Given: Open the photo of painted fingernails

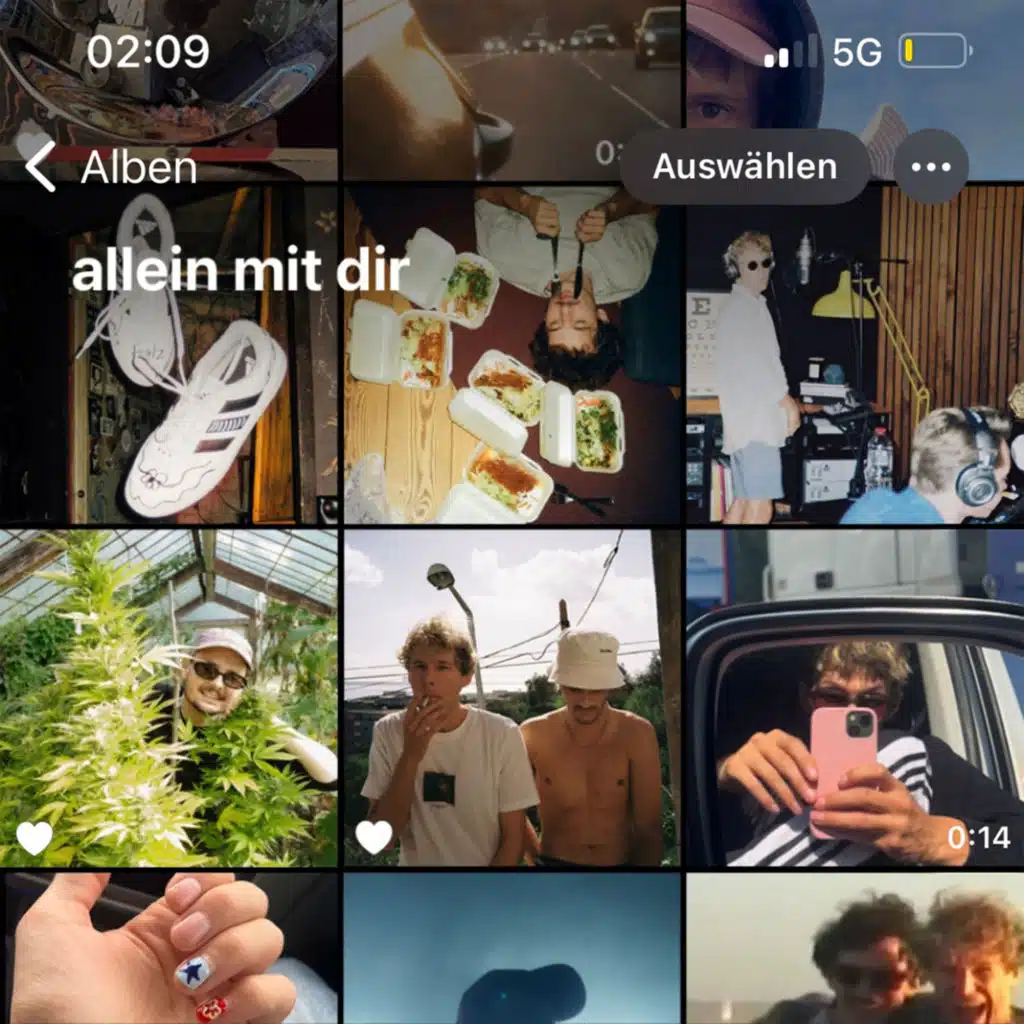Looking at the screenshot, I should pyautogui.click(x=168, y=950).
